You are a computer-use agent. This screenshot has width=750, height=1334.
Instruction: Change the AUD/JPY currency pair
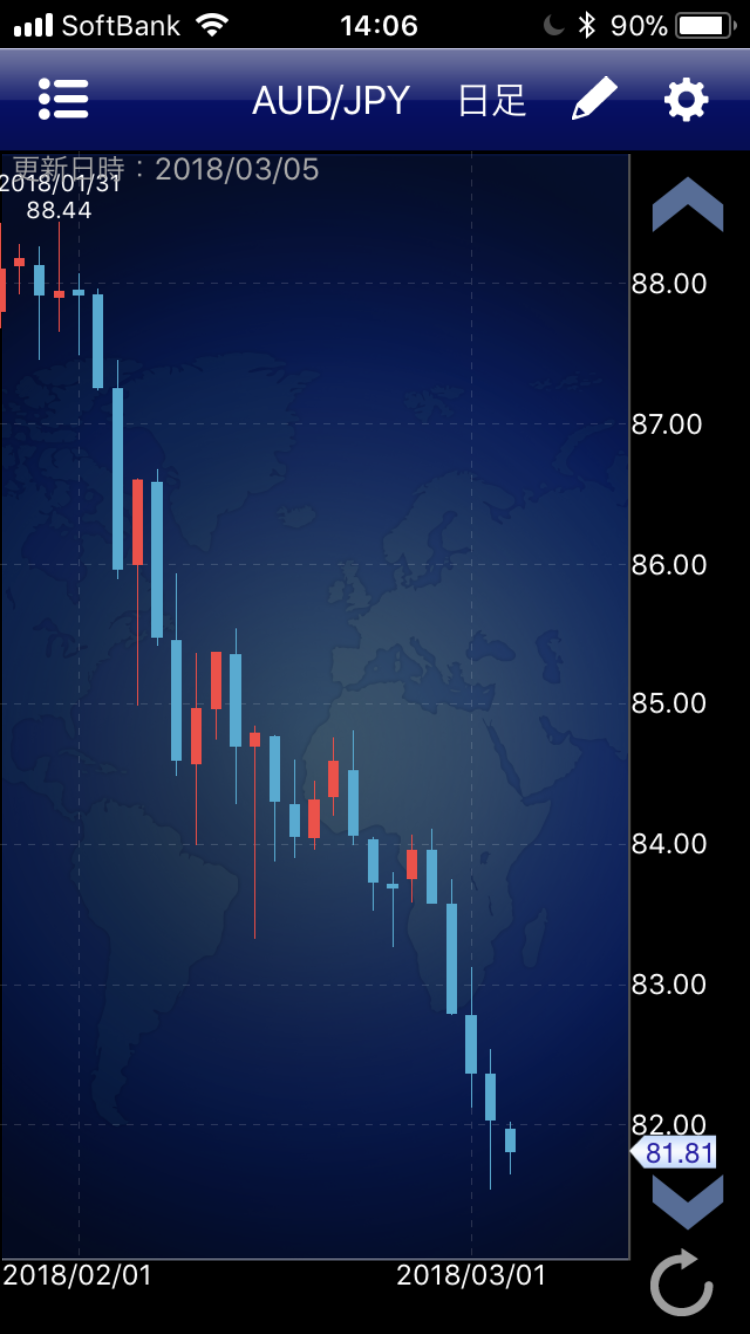click(331, 100)
